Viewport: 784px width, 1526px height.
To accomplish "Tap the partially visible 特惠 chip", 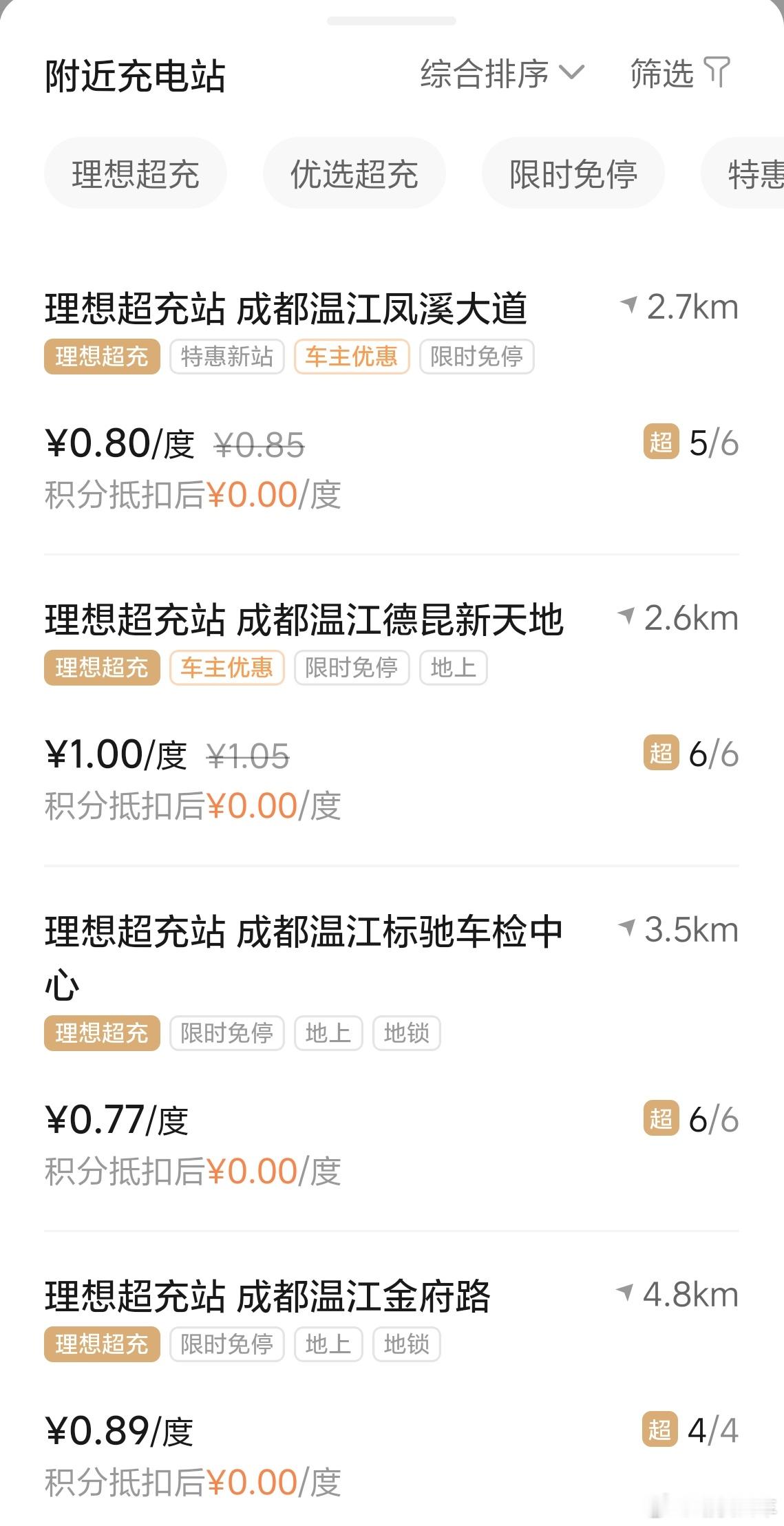I will (x=743, y=173).
